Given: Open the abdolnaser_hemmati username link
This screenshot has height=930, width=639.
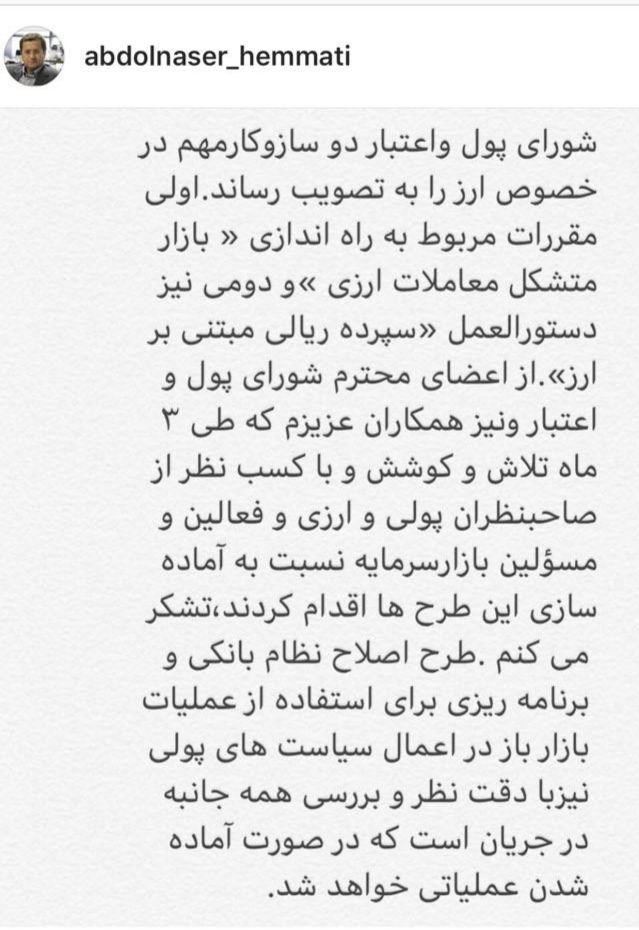Looking at the screenshot, I should point(217,56).
